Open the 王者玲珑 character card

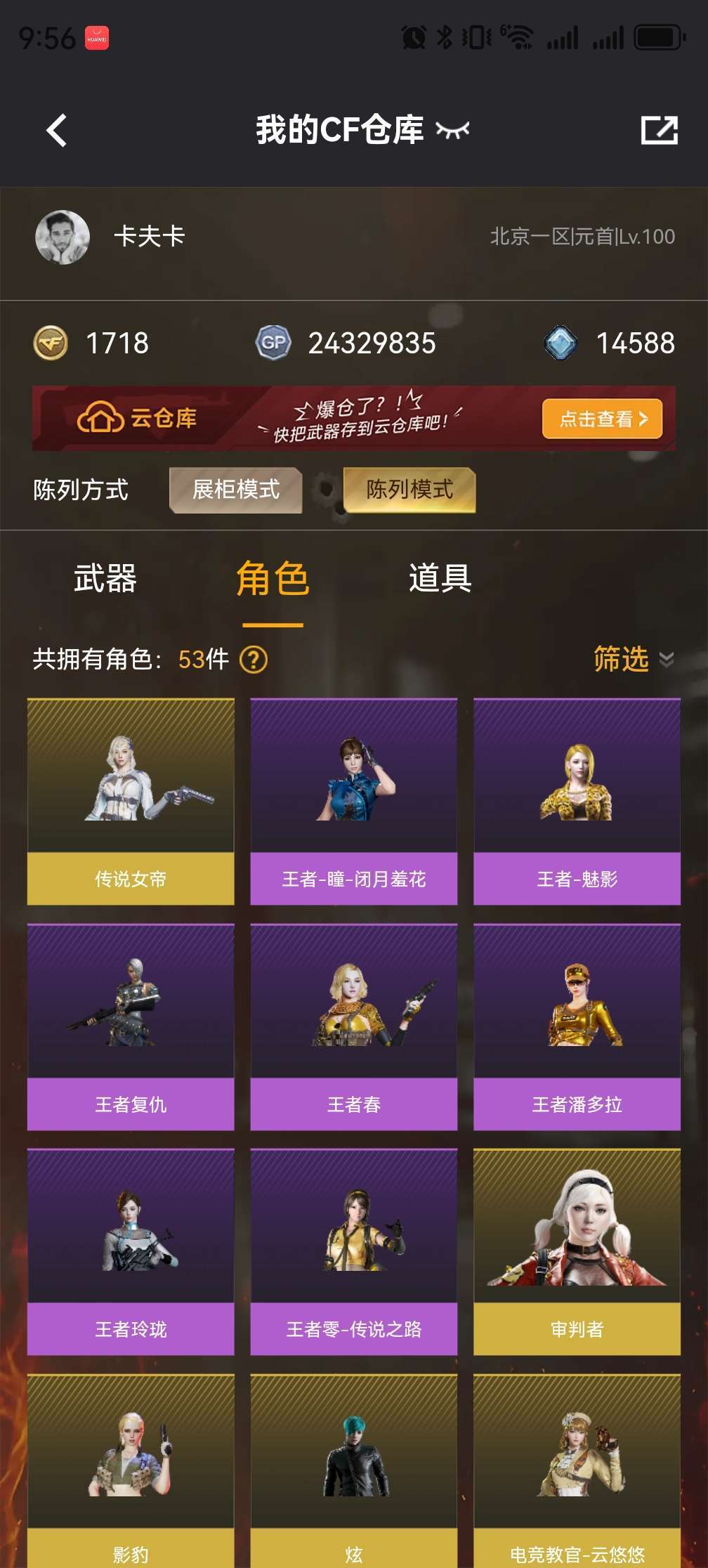coord(131,1252)
